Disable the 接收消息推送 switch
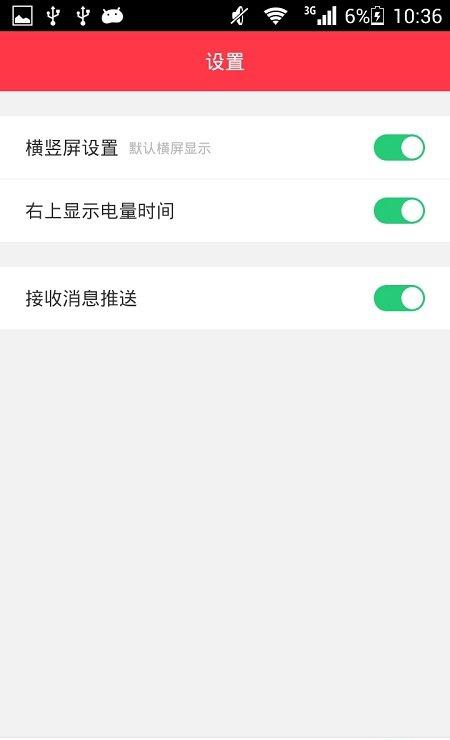 coord(399,298)
